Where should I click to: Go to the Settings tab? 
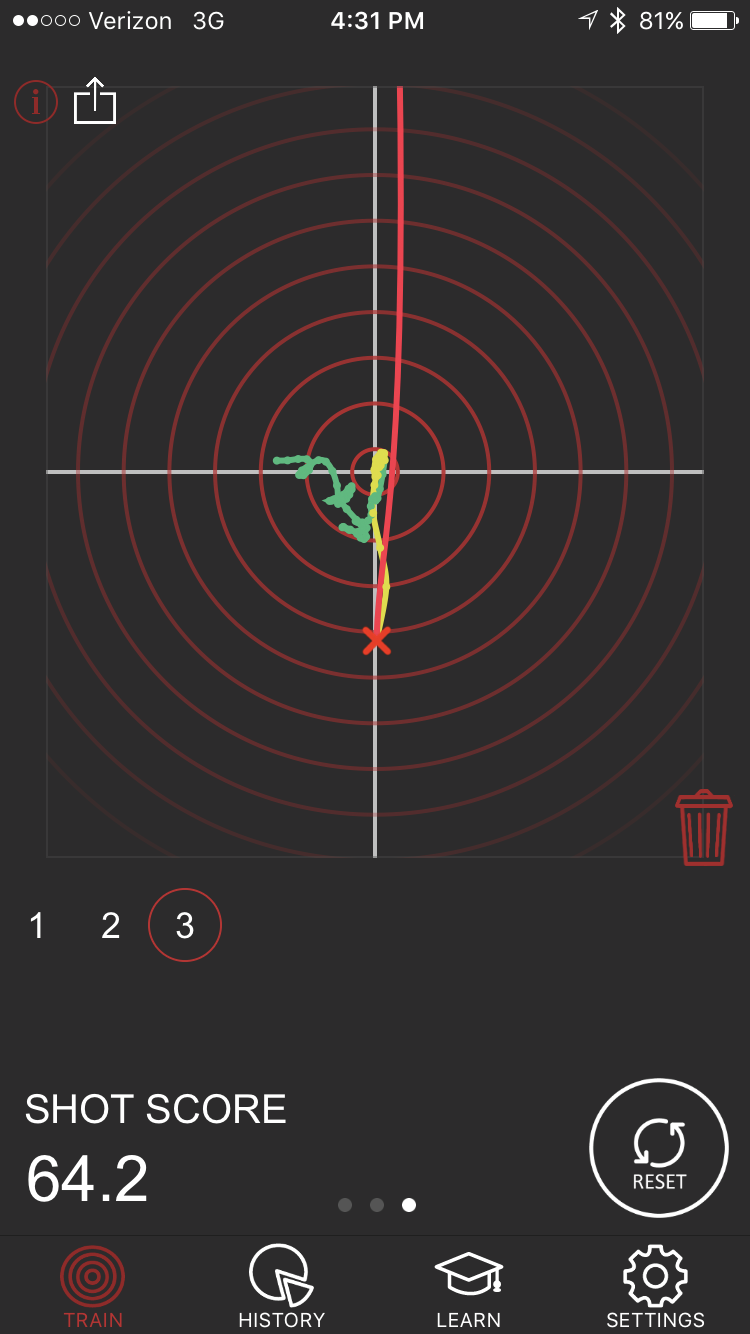point(655,1285)
